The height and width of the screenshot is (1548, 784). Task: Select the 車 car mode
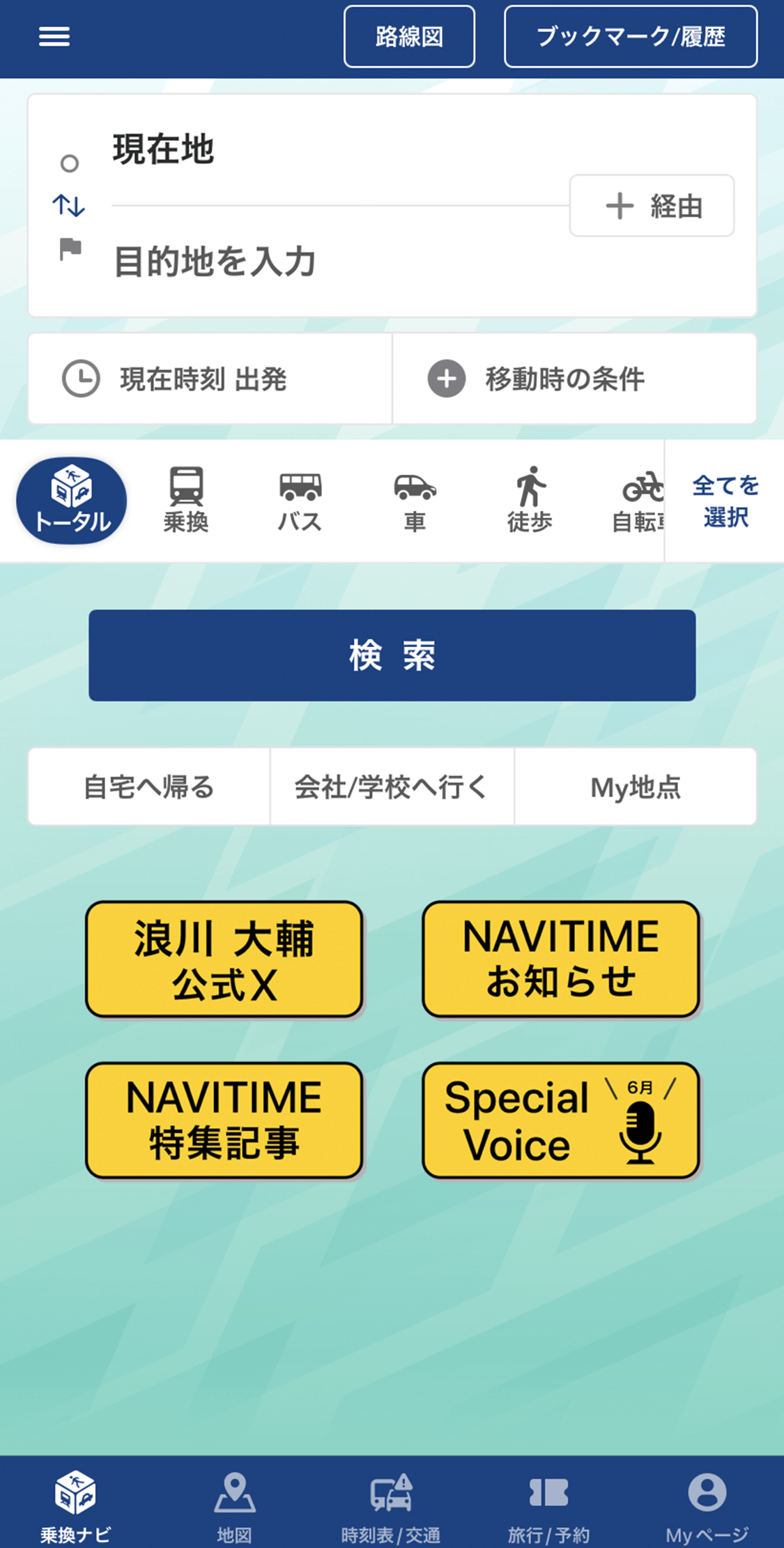click(x=415, y=501)
